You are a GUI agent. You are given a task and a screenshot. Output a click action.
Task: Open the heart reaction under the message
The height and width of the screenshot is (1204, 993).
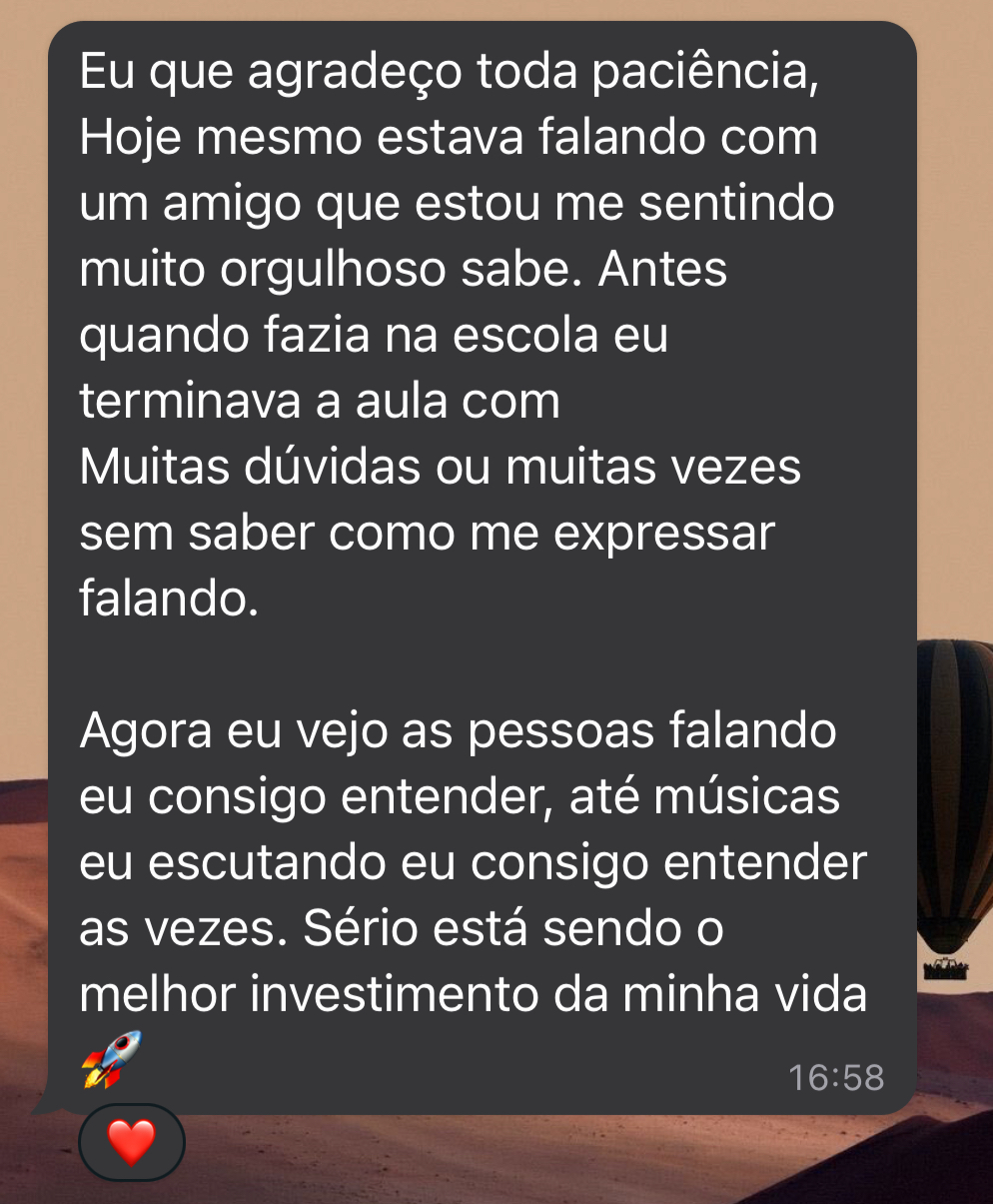(132, 1142)
